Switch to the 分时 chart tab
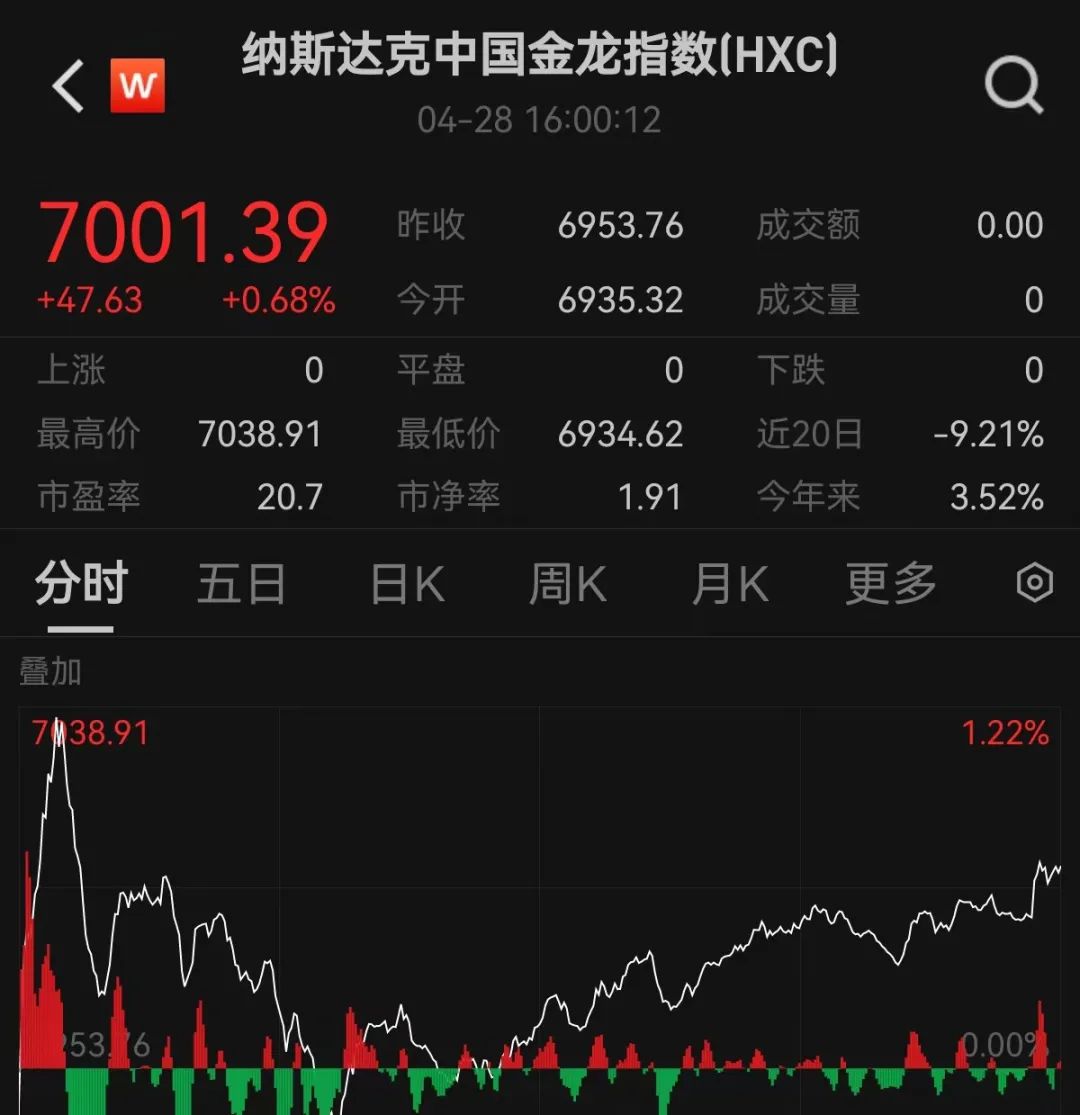This screenshot has width=1080, height=1115. [81, 584]
